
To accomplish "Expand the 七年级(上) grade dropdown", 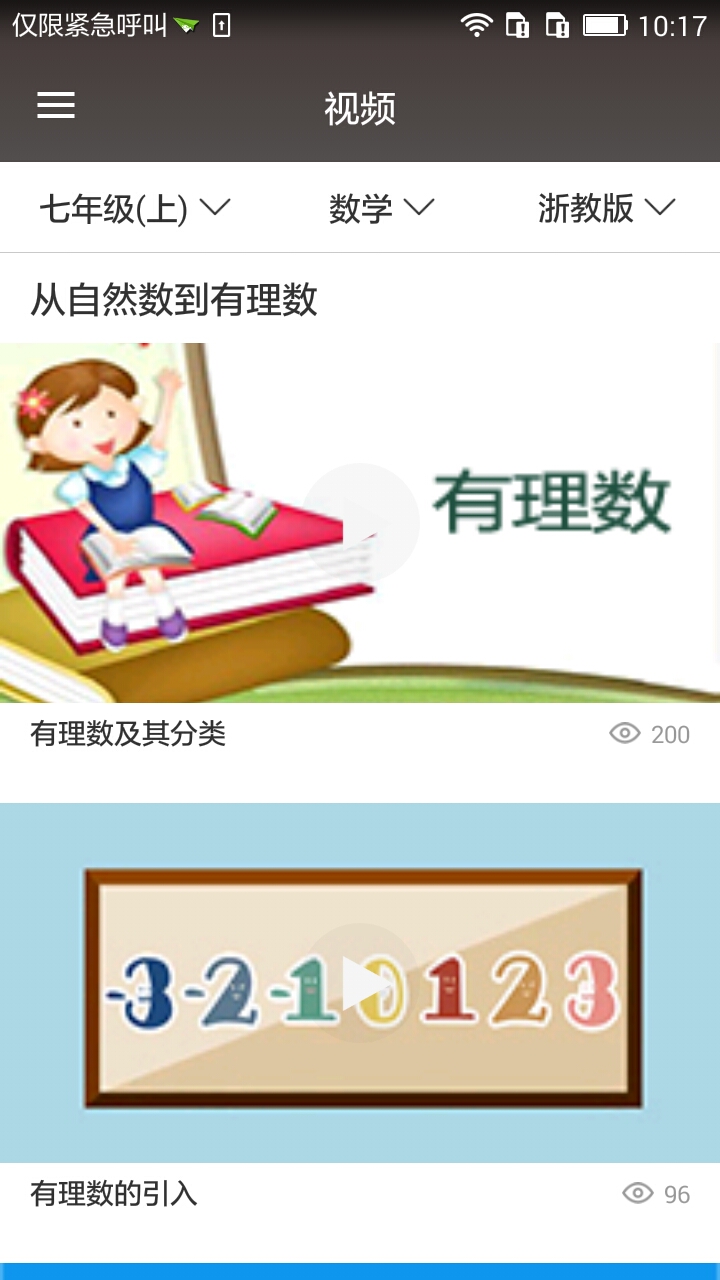I will 135,208.
